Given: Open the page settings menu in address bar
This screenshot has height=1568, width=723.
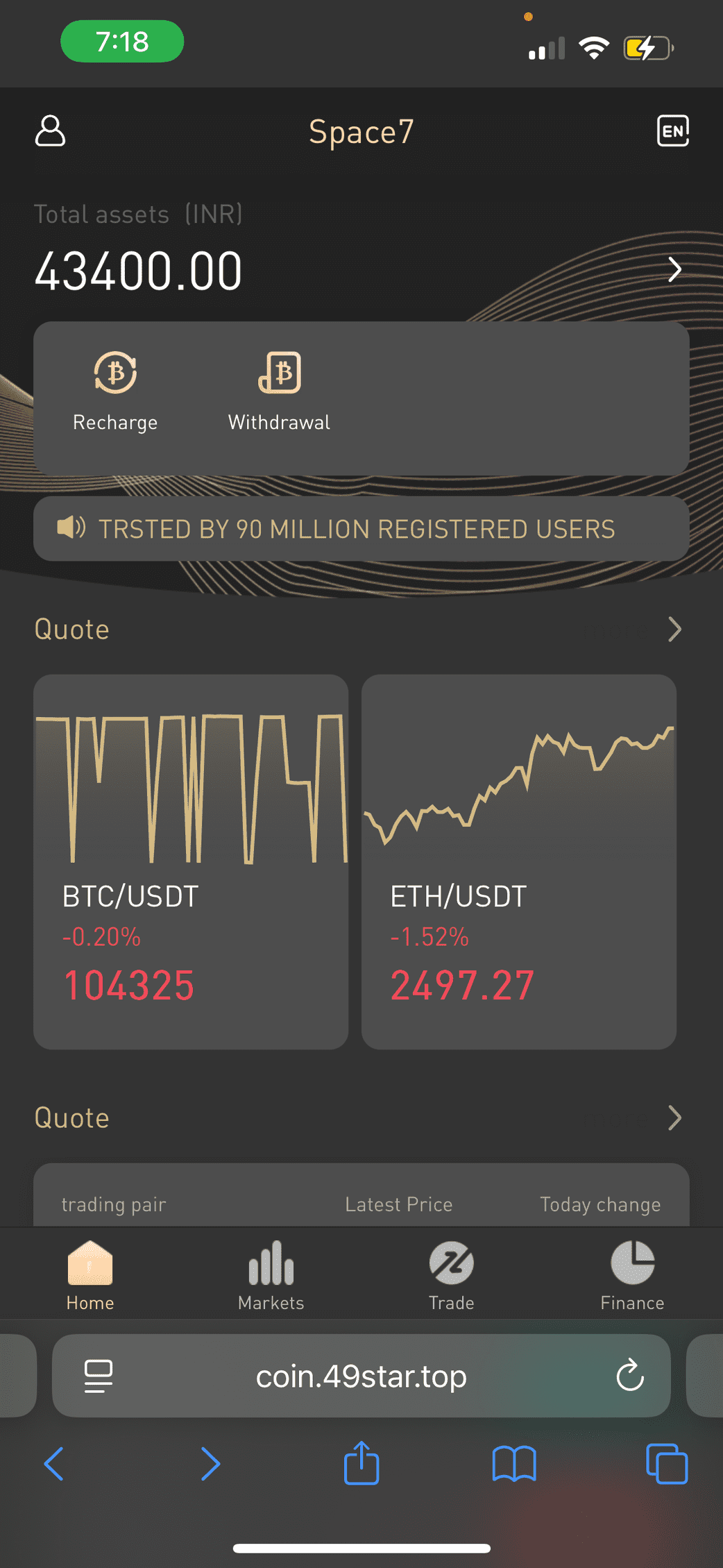Looking at the screenshot, I should 98,1376.
